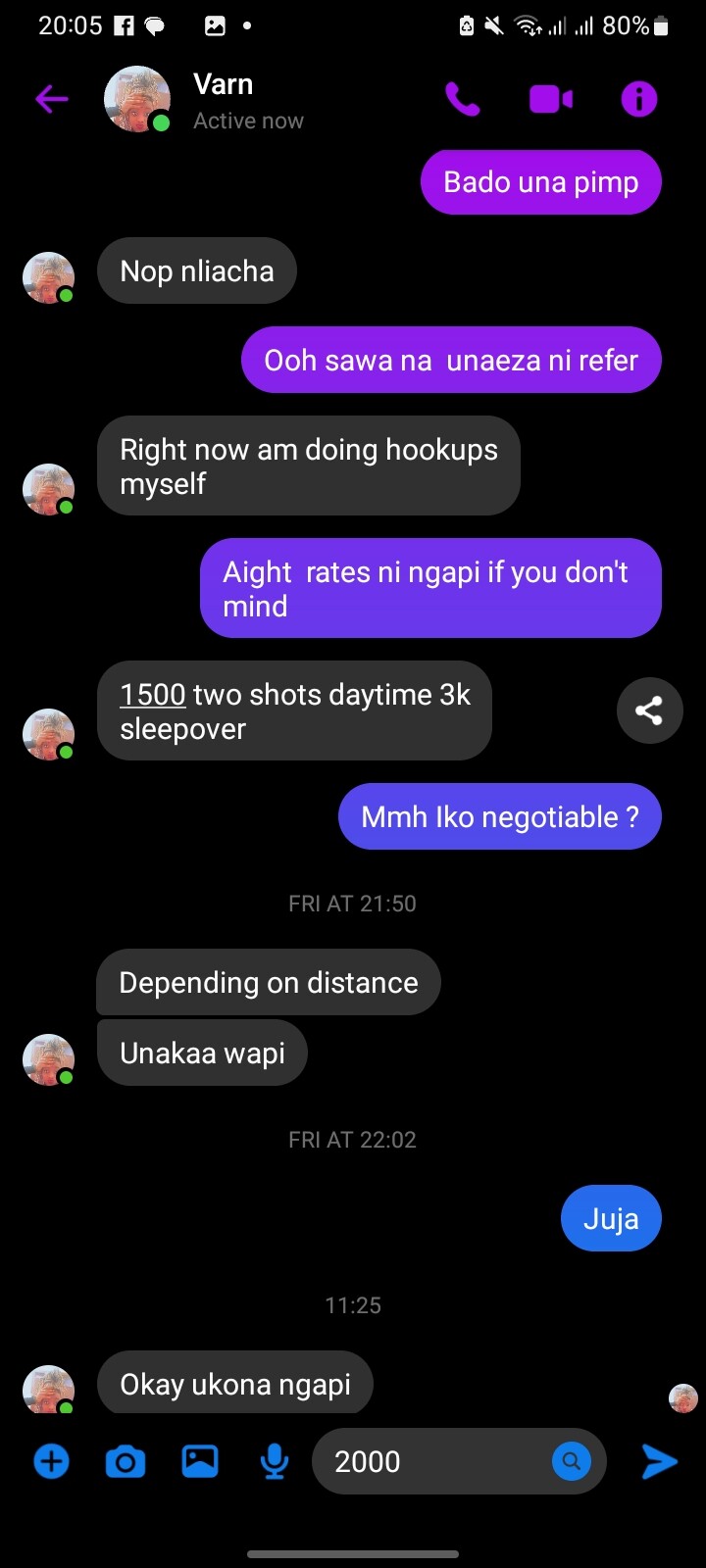The height and width of the screenshot is (1568, 706).
Task: Tap the search icon inside the message field
Action: tap(572, 1461)
